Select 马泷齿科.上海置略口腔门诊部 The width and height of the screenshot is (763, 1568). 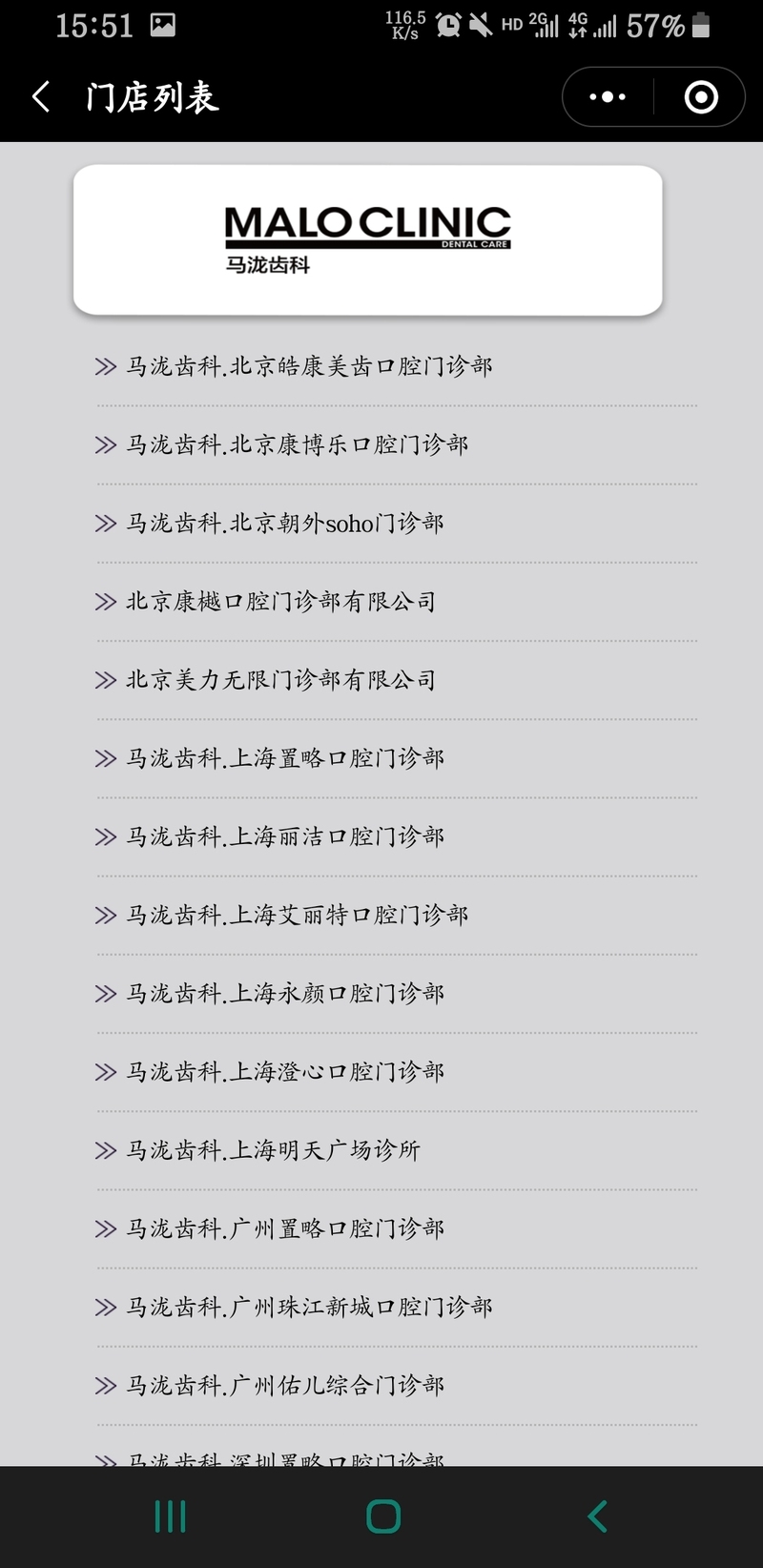click(397, 758)
